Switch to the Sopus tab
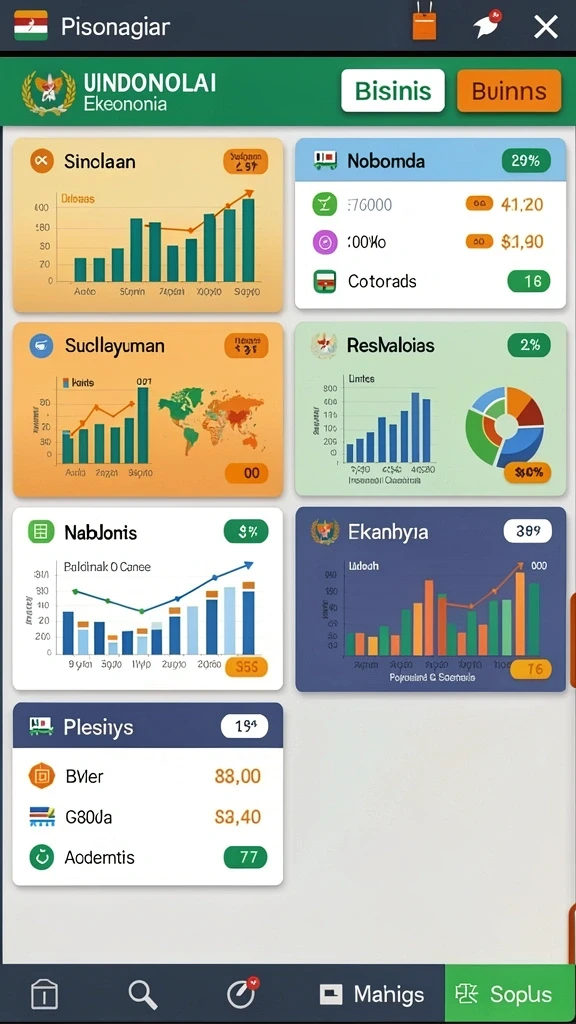 coord(510,993)
